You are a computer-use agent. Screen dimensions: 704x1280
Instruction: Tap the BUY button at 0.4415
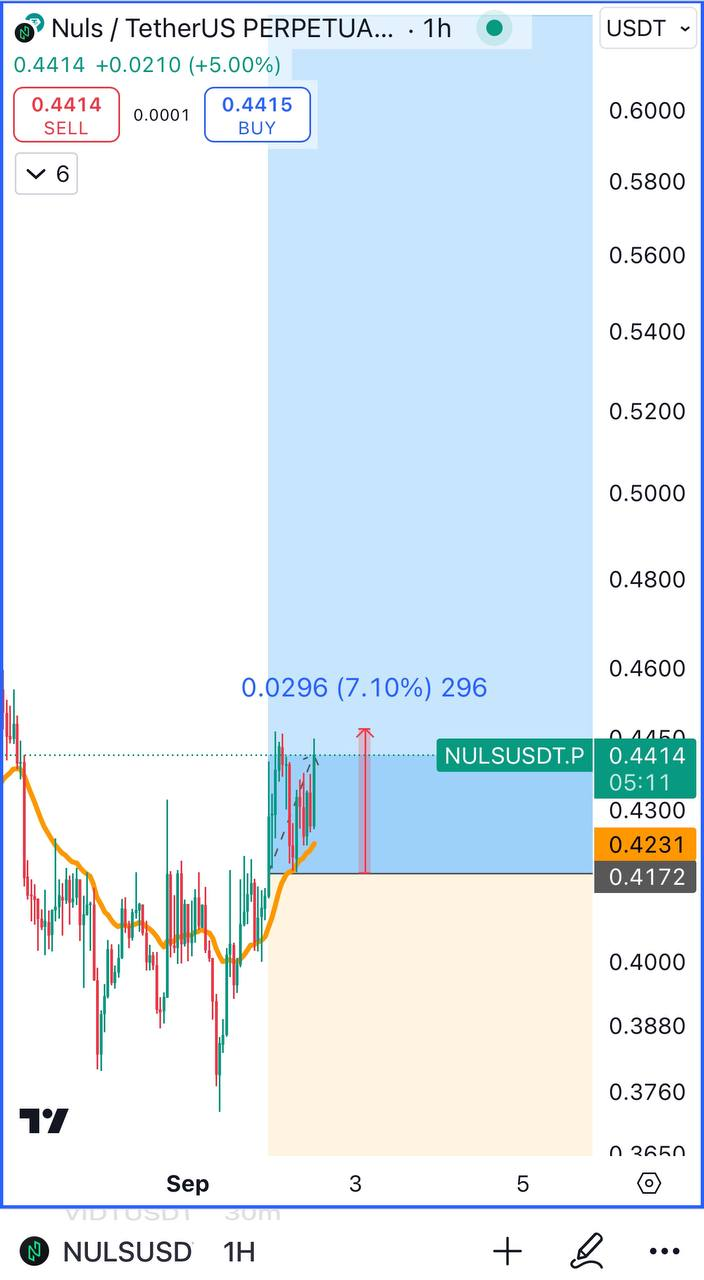pos(257,114)
